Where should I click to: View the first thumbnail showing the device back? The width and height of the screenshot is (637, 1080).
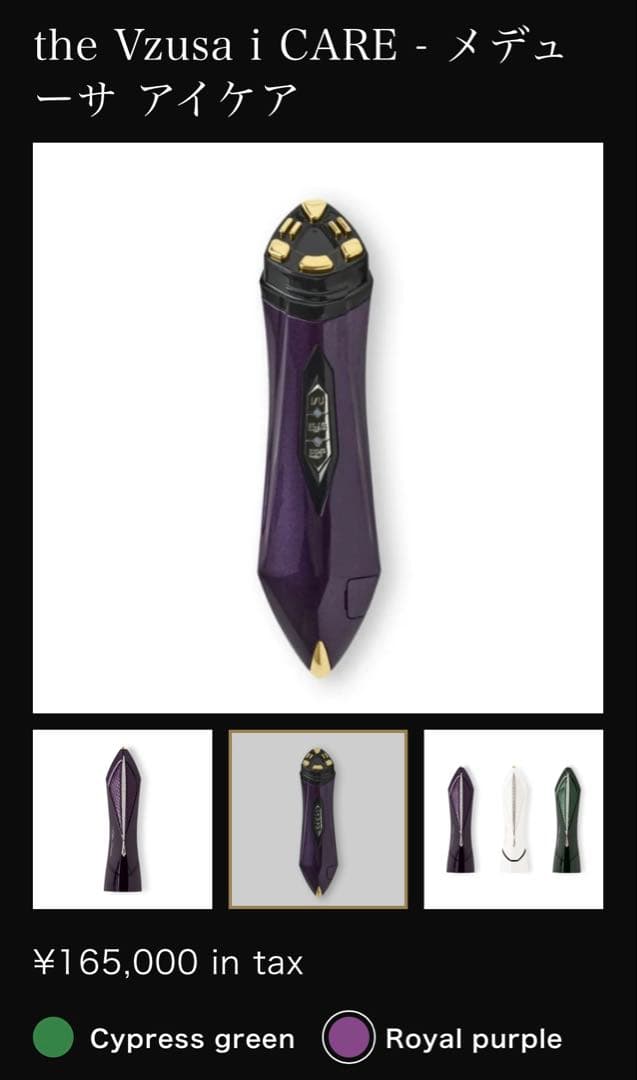point(122,819)
